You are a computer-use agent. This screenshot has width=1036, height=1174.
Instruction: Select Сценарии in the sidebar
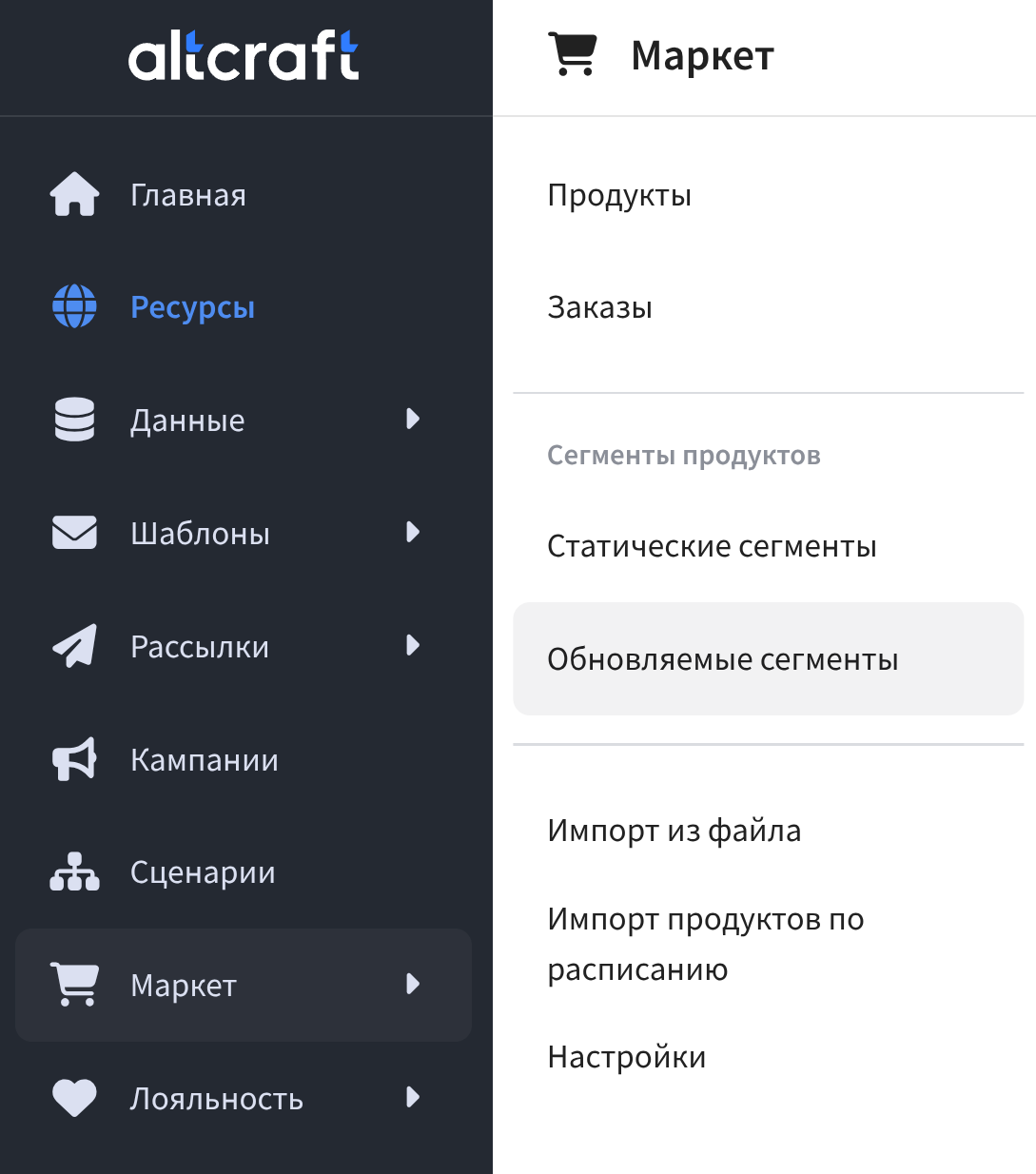[x=203, y=871]
